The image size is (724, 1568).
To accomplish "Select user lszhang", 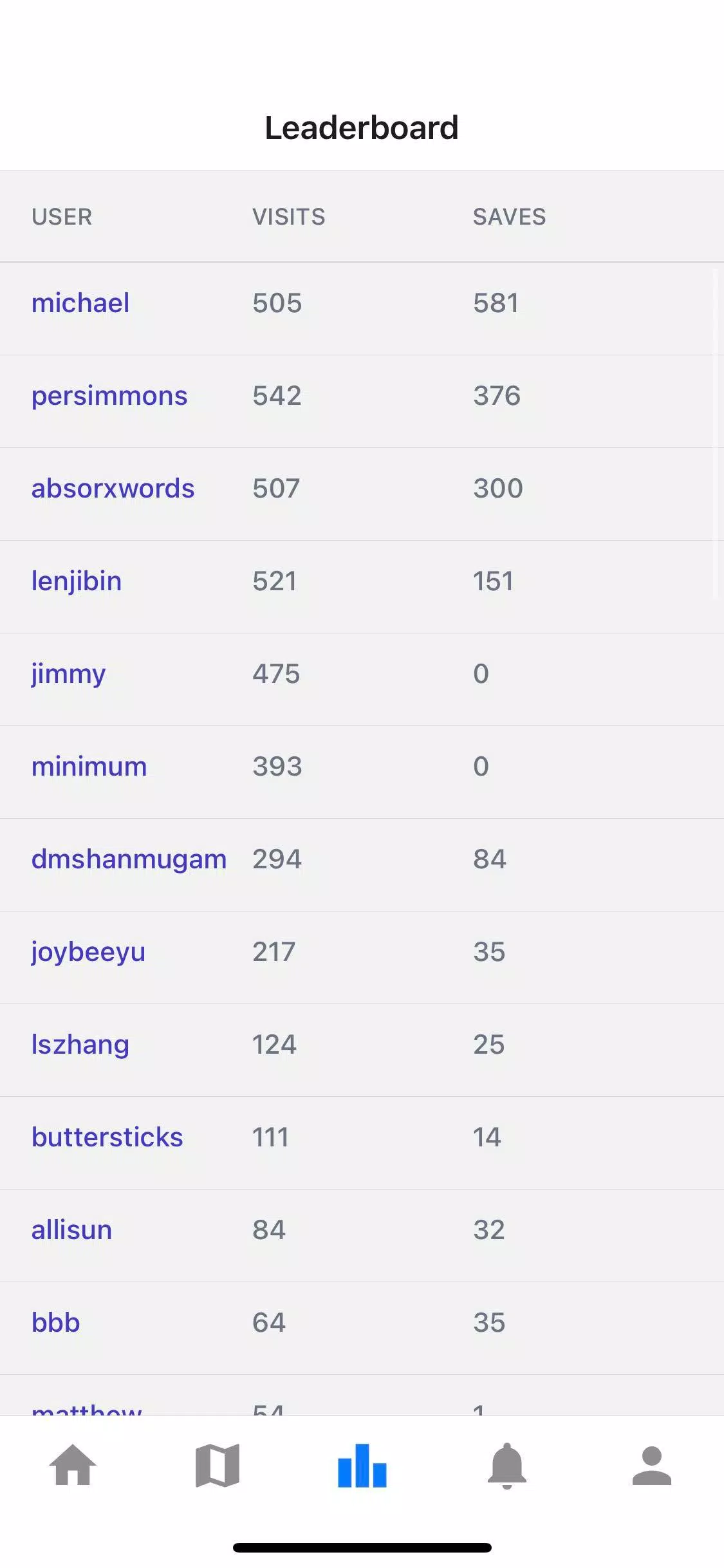I will point(80,1045).
